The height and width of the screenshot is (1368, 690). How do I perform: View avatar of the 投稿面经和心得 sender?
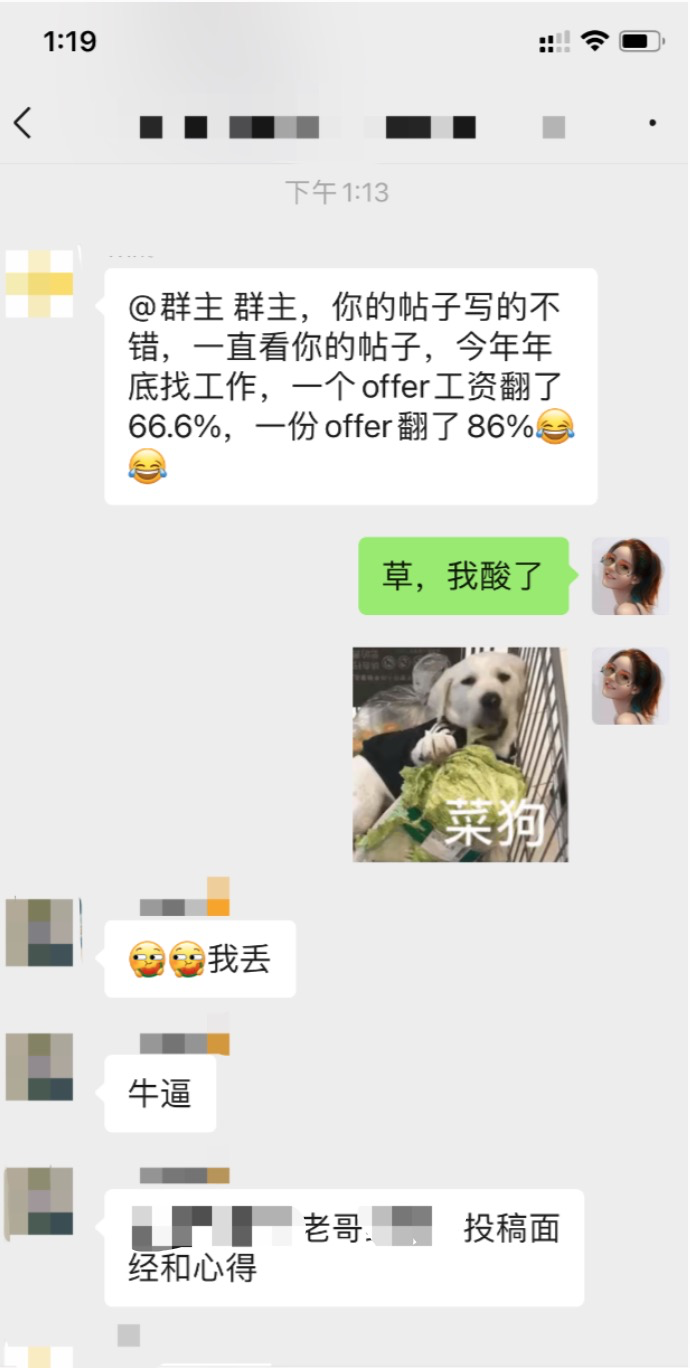point(40,1201)
